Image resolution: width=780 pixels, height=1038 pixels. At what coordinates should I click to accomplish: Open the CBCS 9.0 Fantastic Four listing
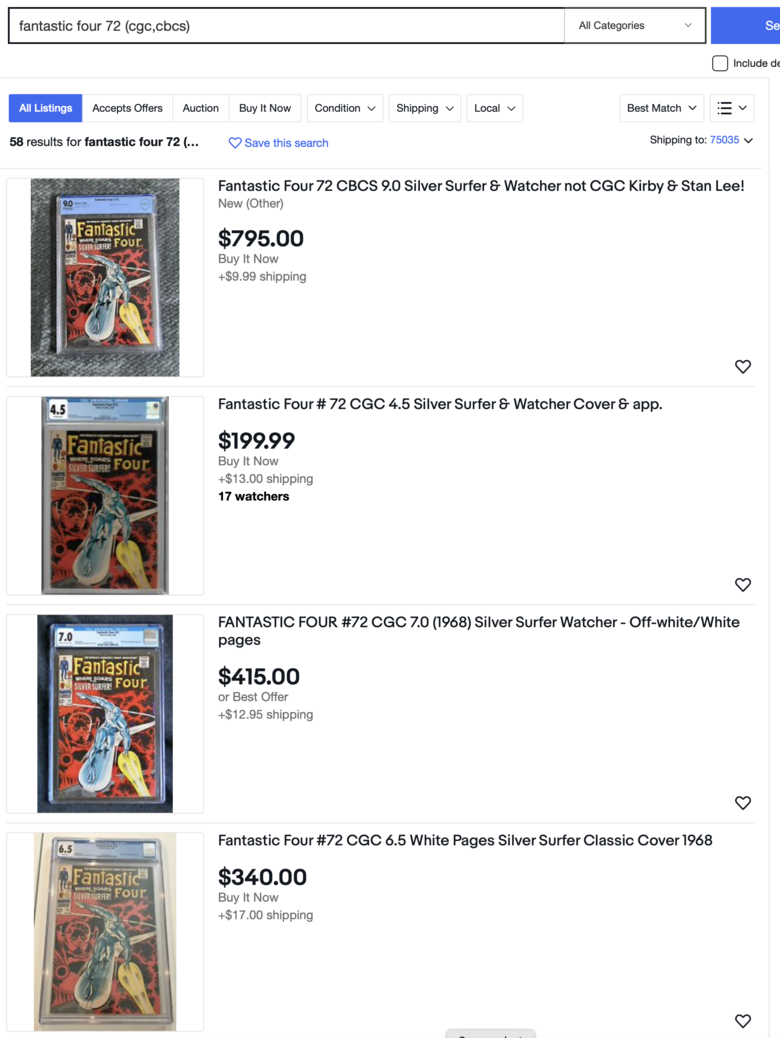point(481,186)
